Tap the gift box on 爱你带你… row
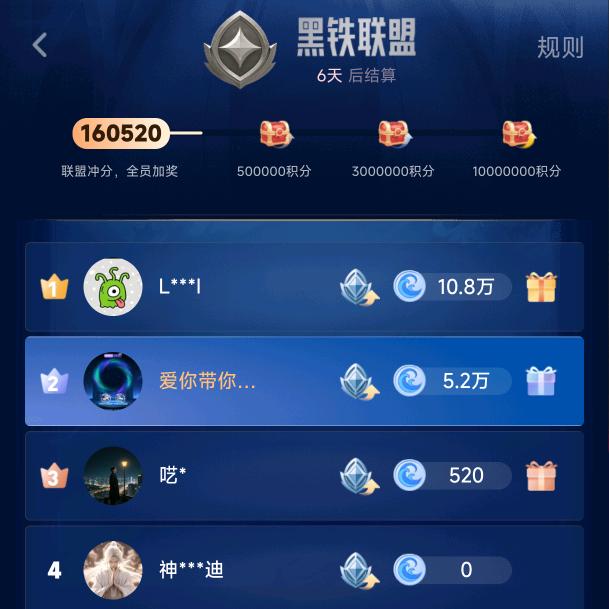The height and width of the screenshot is (609, 609). (x=541, y=381)
